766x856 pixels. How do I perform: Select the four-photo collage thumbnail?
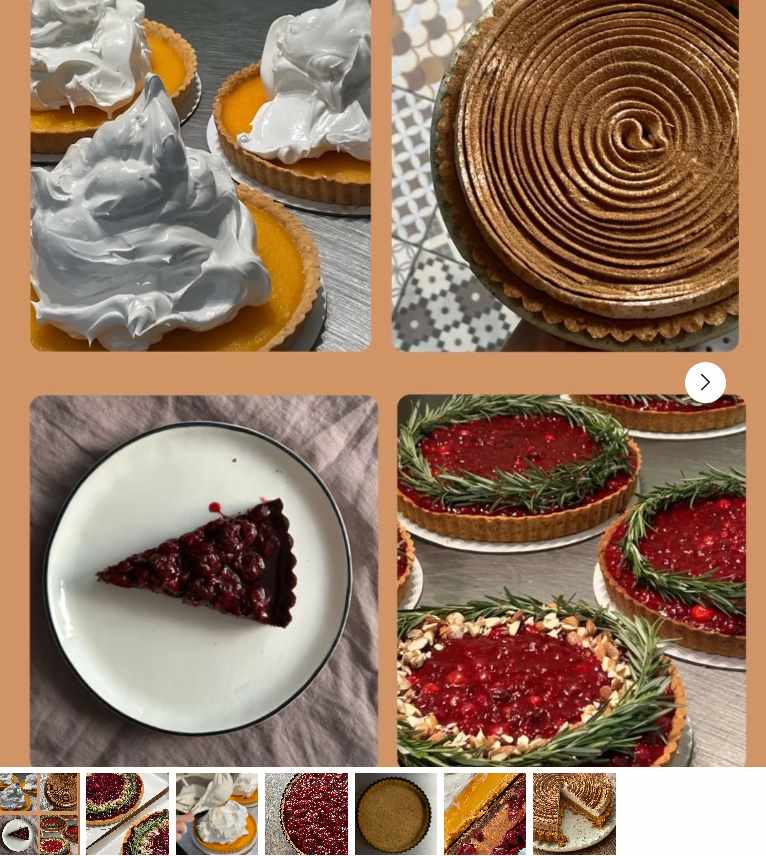point(39,814)
